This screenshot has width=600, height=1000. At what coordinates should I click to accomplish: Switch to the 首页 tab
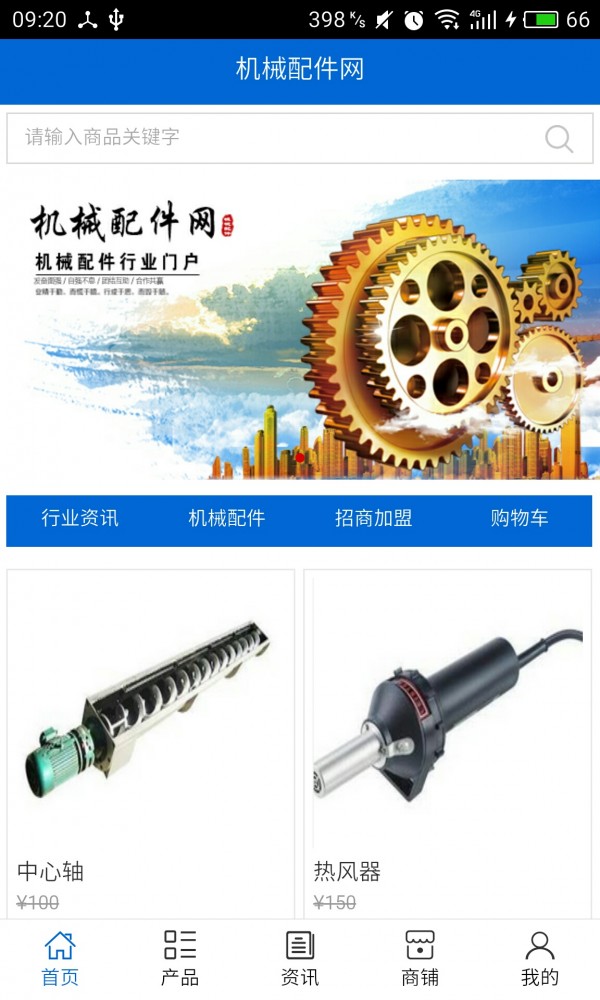[60, 958]
